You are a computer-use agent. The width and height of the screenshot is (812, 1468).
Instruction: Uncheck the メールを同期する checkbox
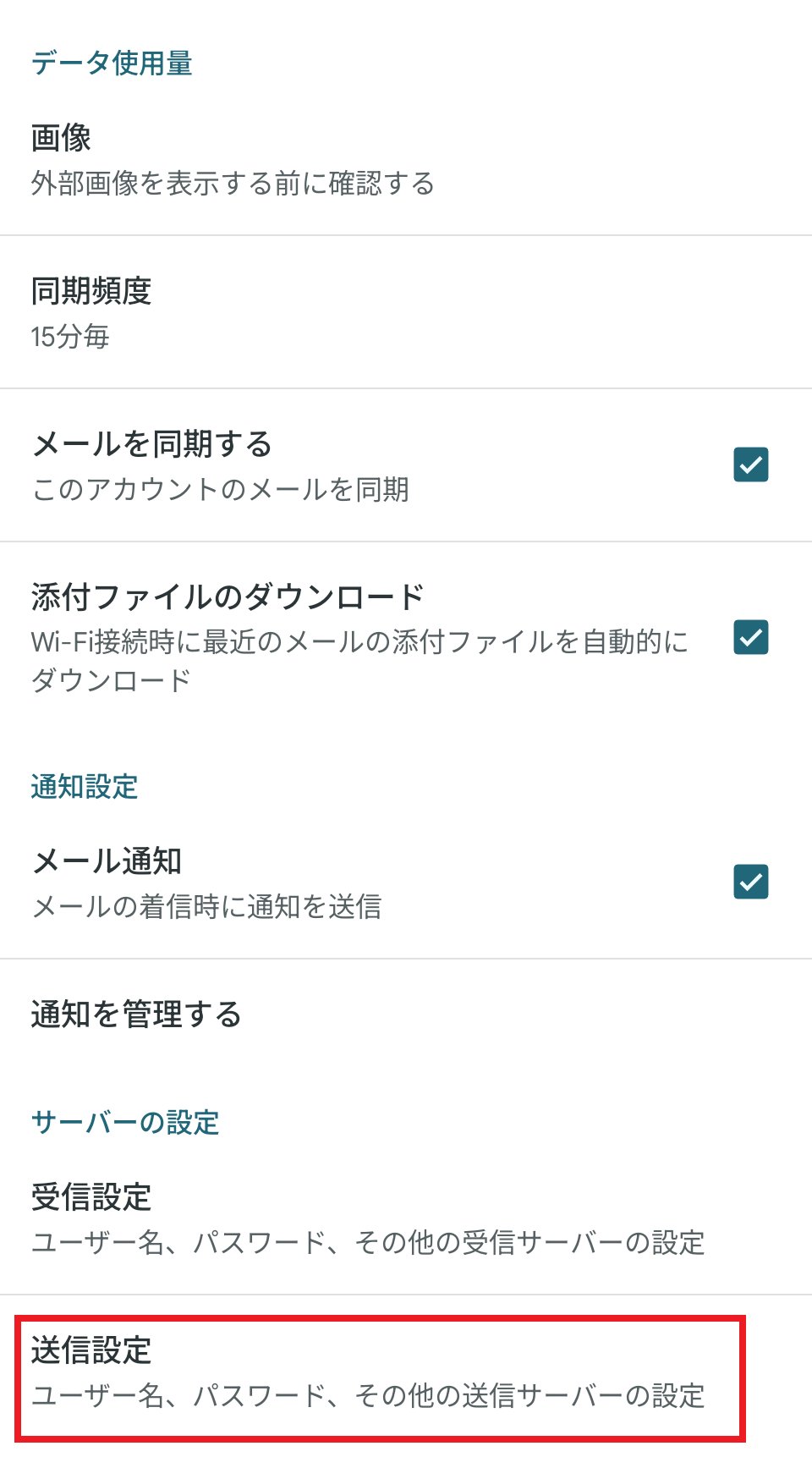point(750,465)
